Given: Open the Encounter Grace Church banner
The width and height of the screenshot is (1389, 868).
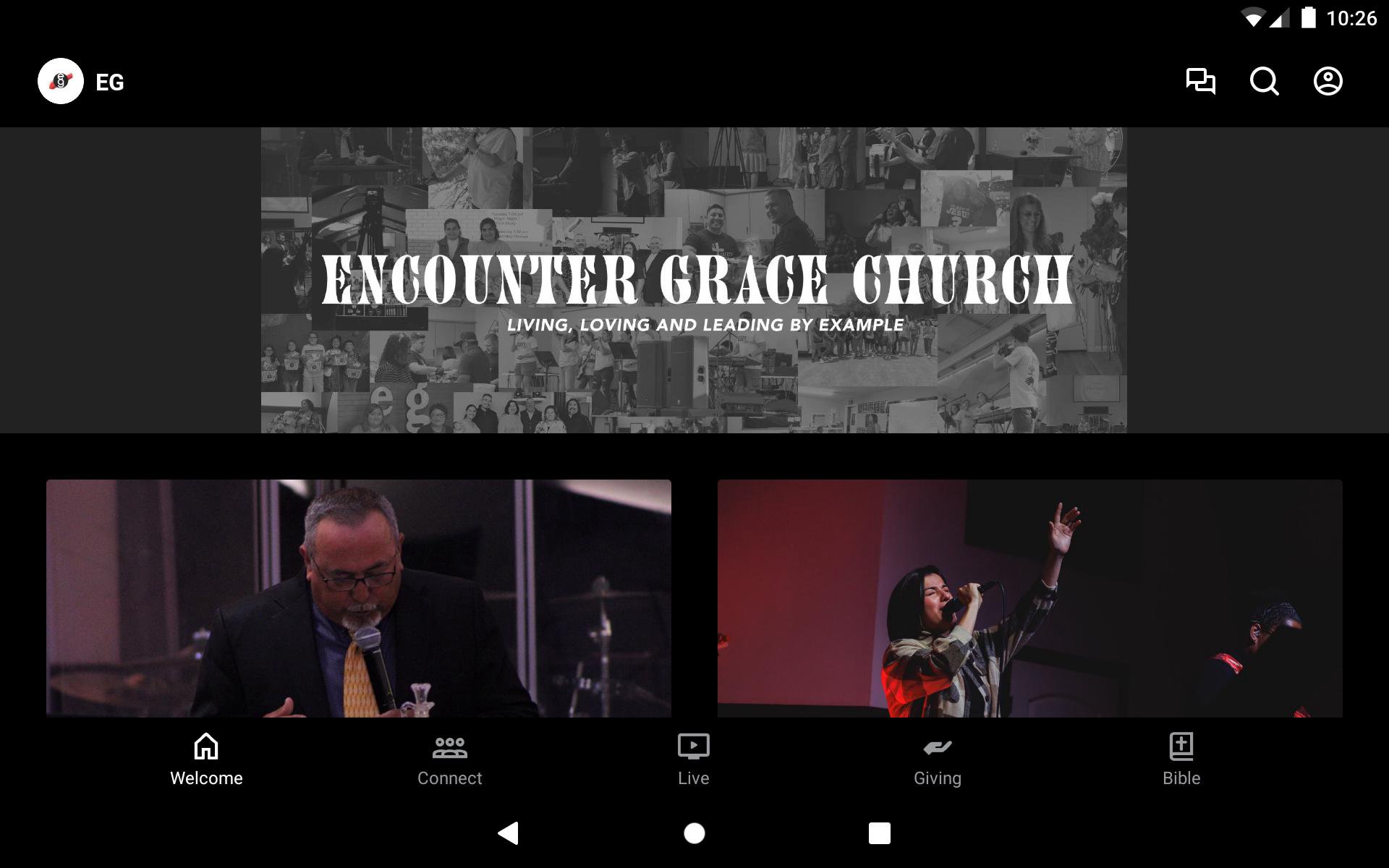Looking at the screenshot, I should click(x=694, y=281).
